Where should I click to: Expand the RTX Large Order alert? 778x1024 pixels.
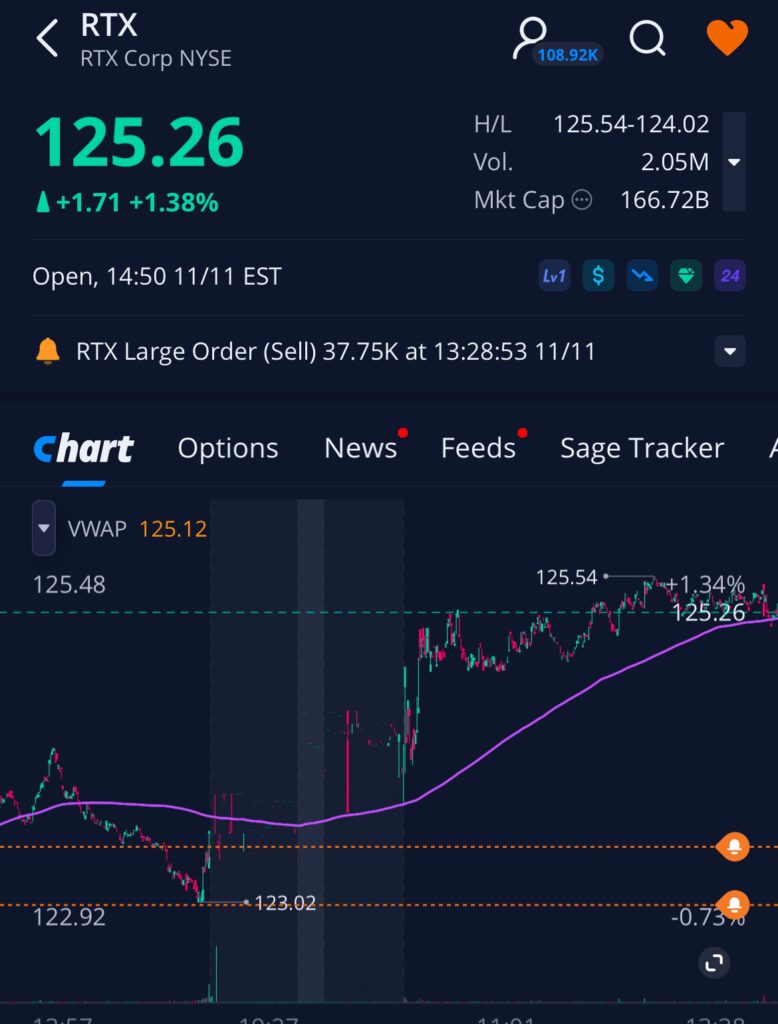coord(730,352)
